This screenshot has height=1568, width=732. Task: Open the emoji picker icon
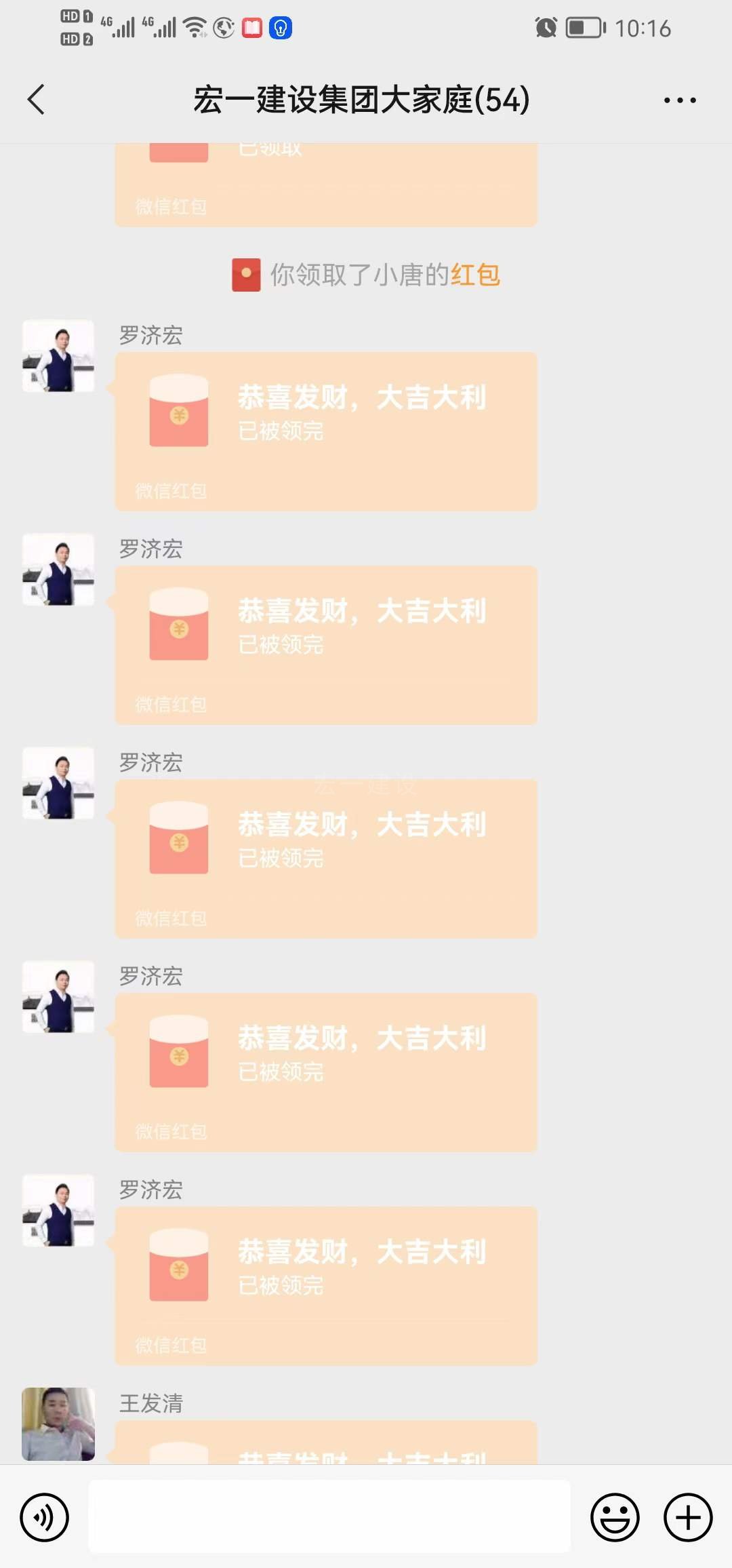coord(613,1518)
